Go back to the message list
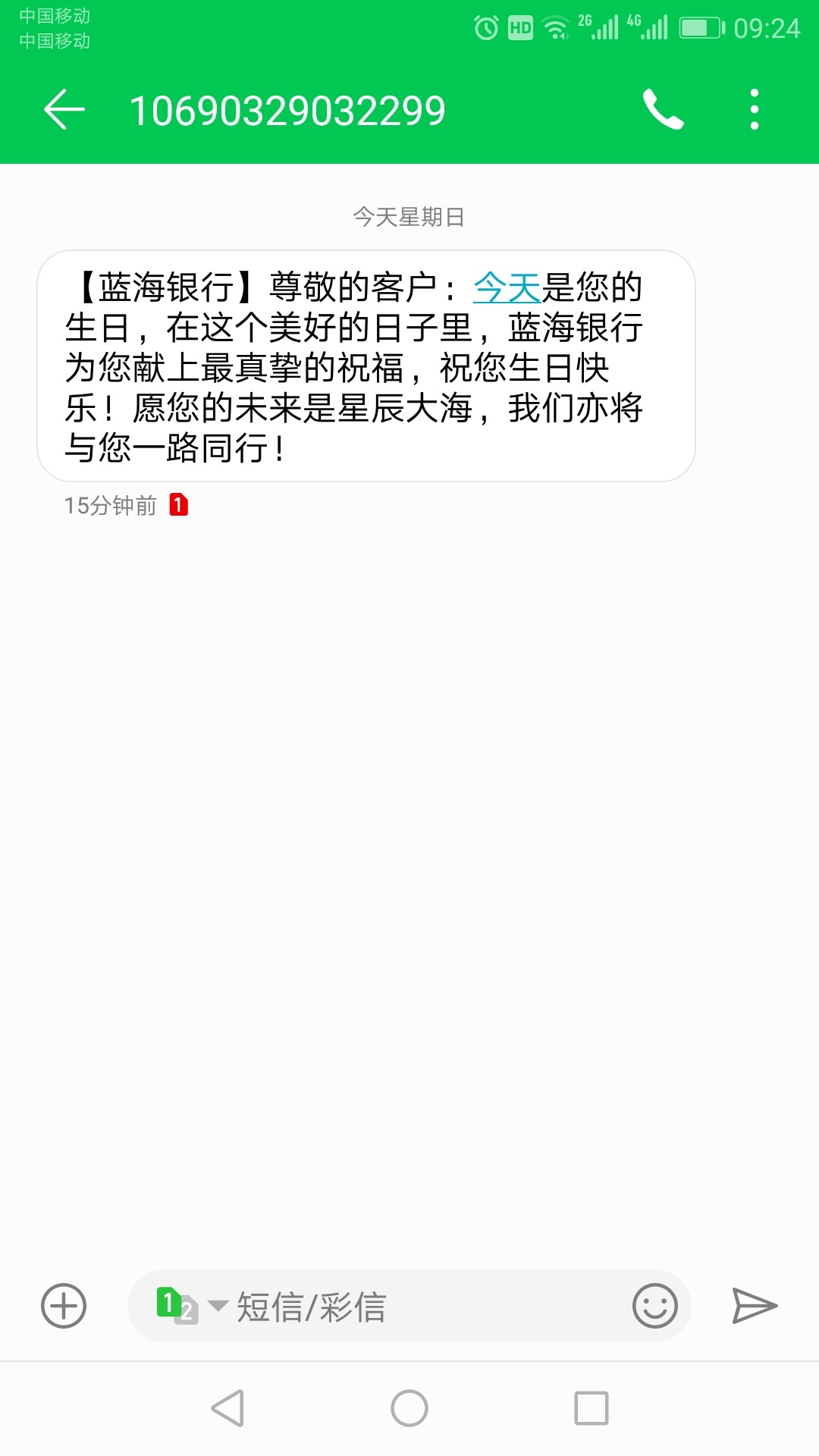Viewport: 819px width, 1456px height. point(64,110)
